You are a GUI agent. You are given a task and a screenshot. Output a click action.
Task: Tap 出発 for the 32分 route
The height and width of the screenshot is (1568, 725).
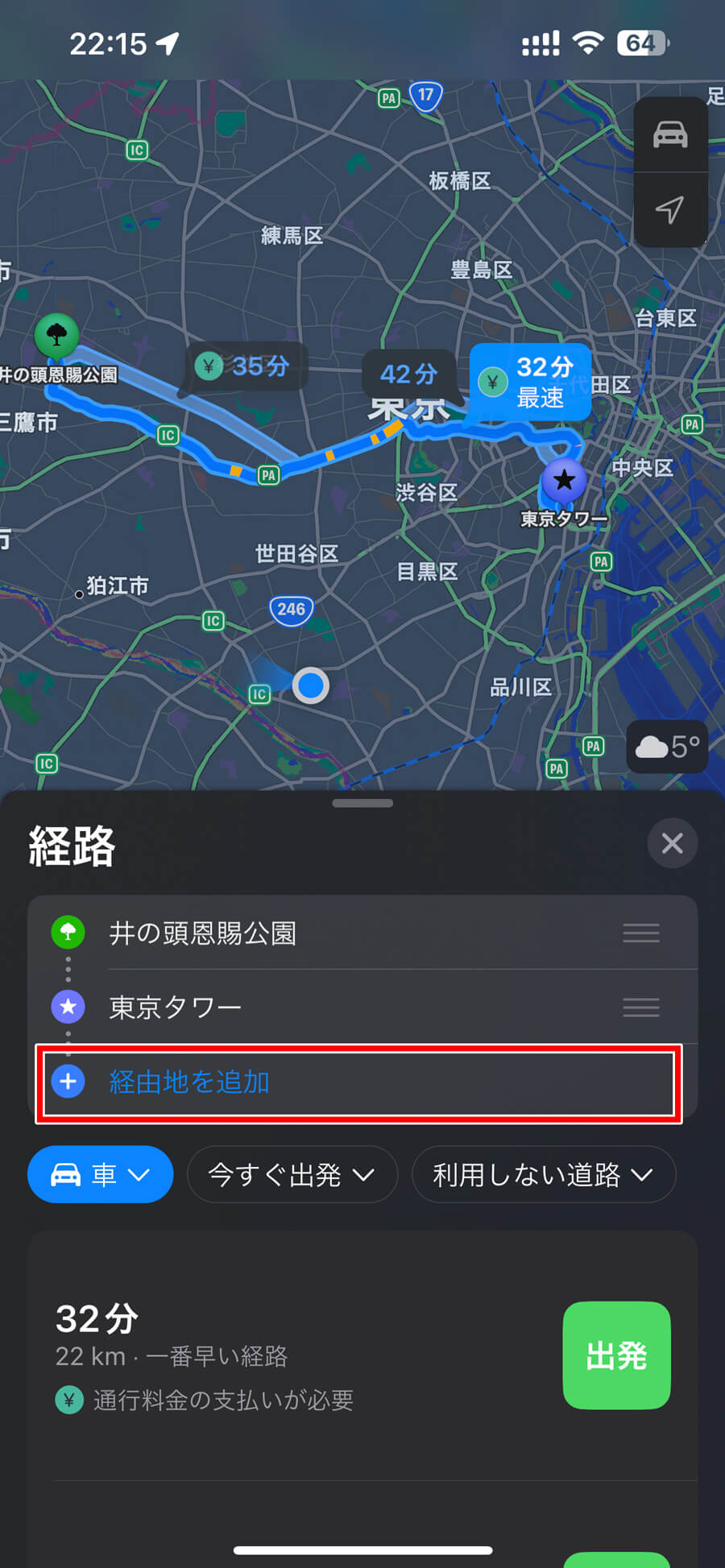[616, 1356]
